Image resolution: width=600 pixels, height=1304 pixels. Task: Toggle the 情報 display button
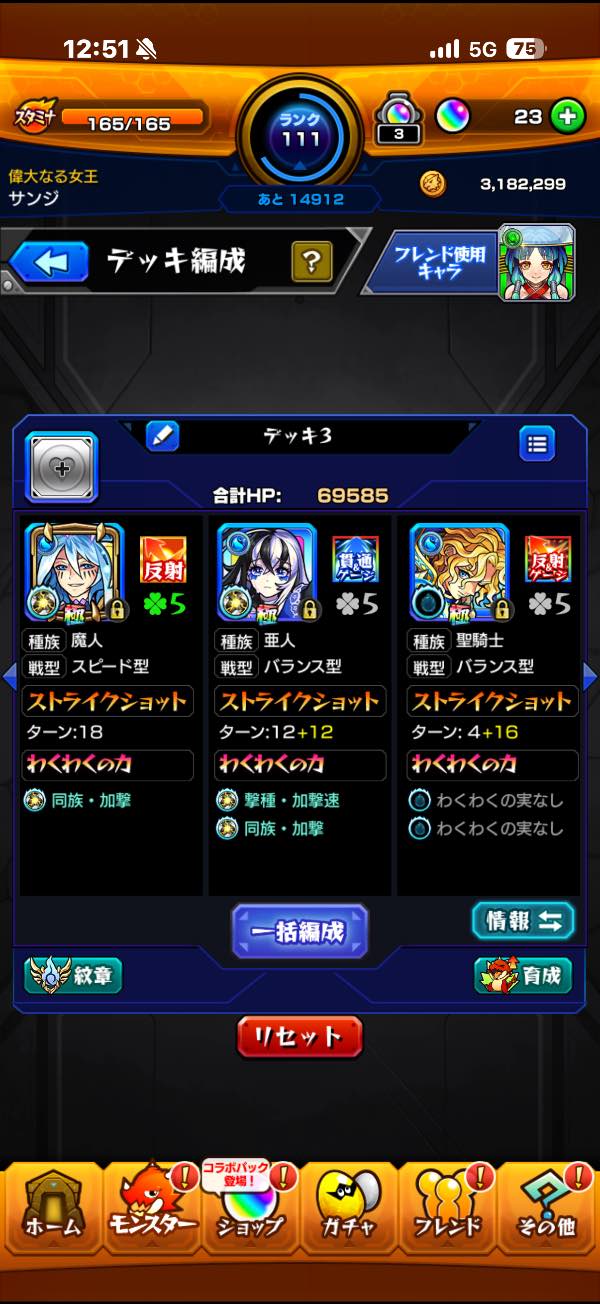point(523,921)
